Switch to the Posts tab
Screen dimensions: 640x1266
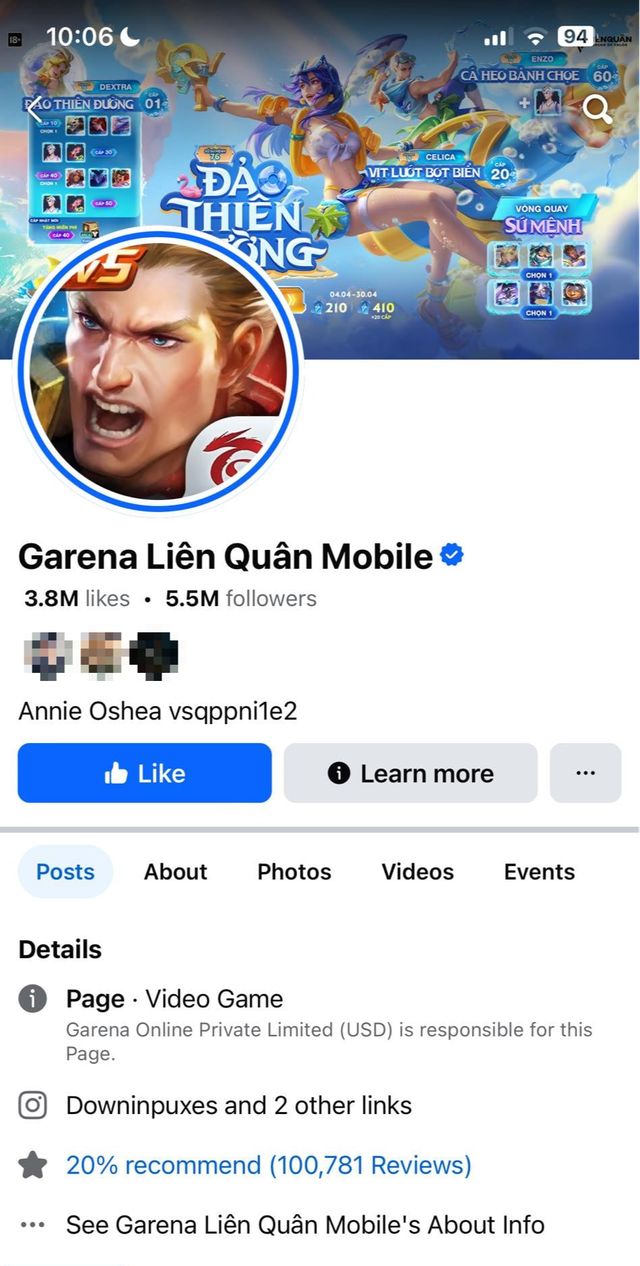point(65,872)
